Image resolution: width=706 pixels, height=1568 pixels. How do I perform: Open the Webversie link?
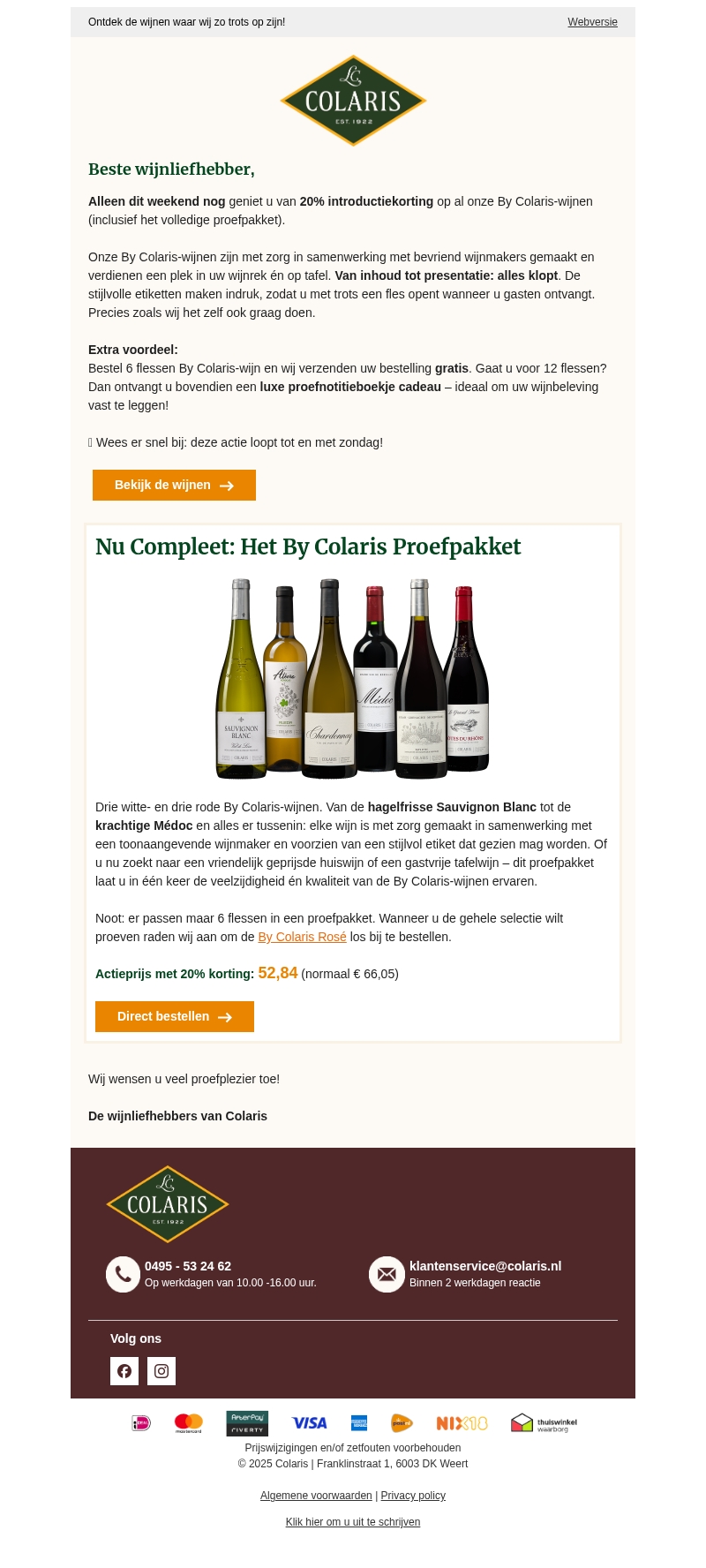[x=592, y=22]
